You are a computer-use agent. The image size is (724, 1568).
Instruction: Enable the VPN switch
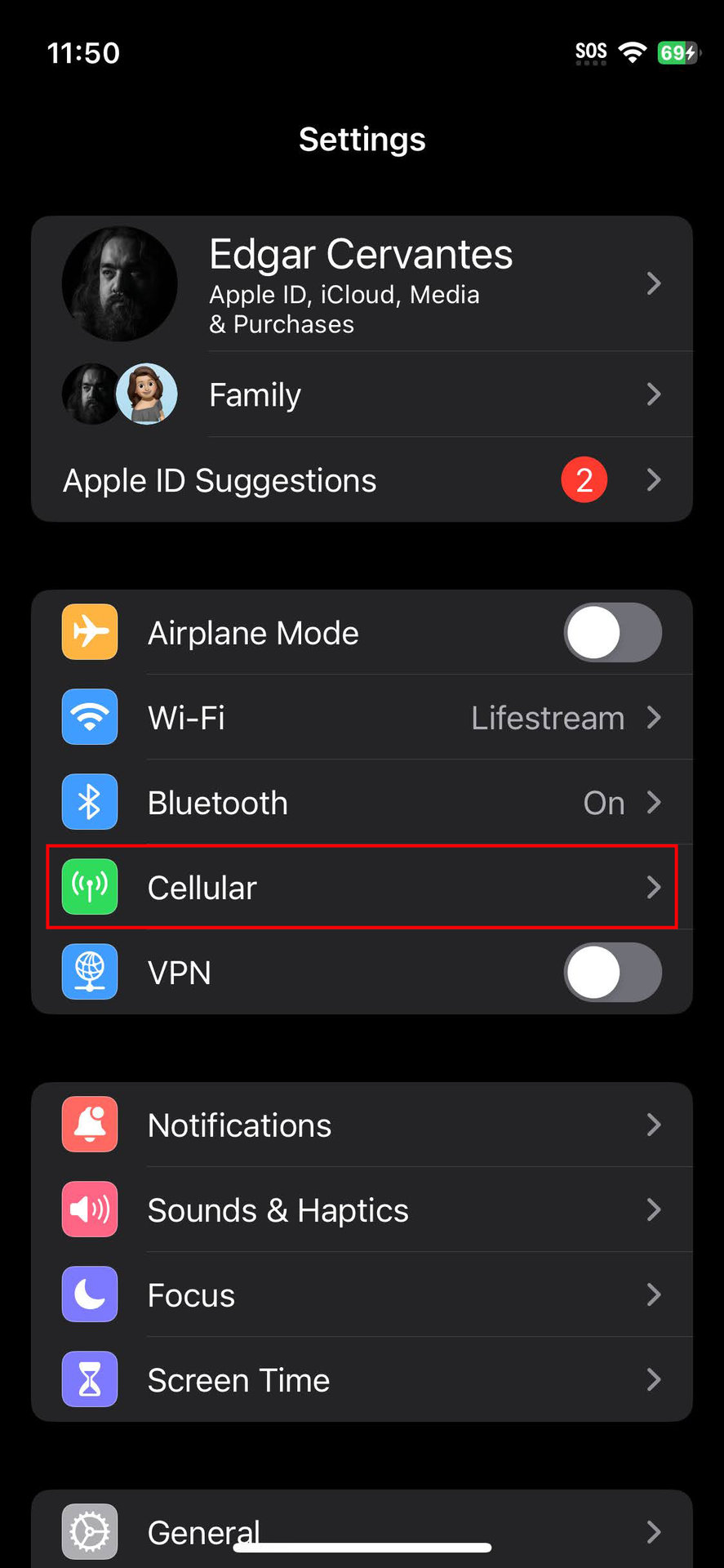click(x=612, y=973)
